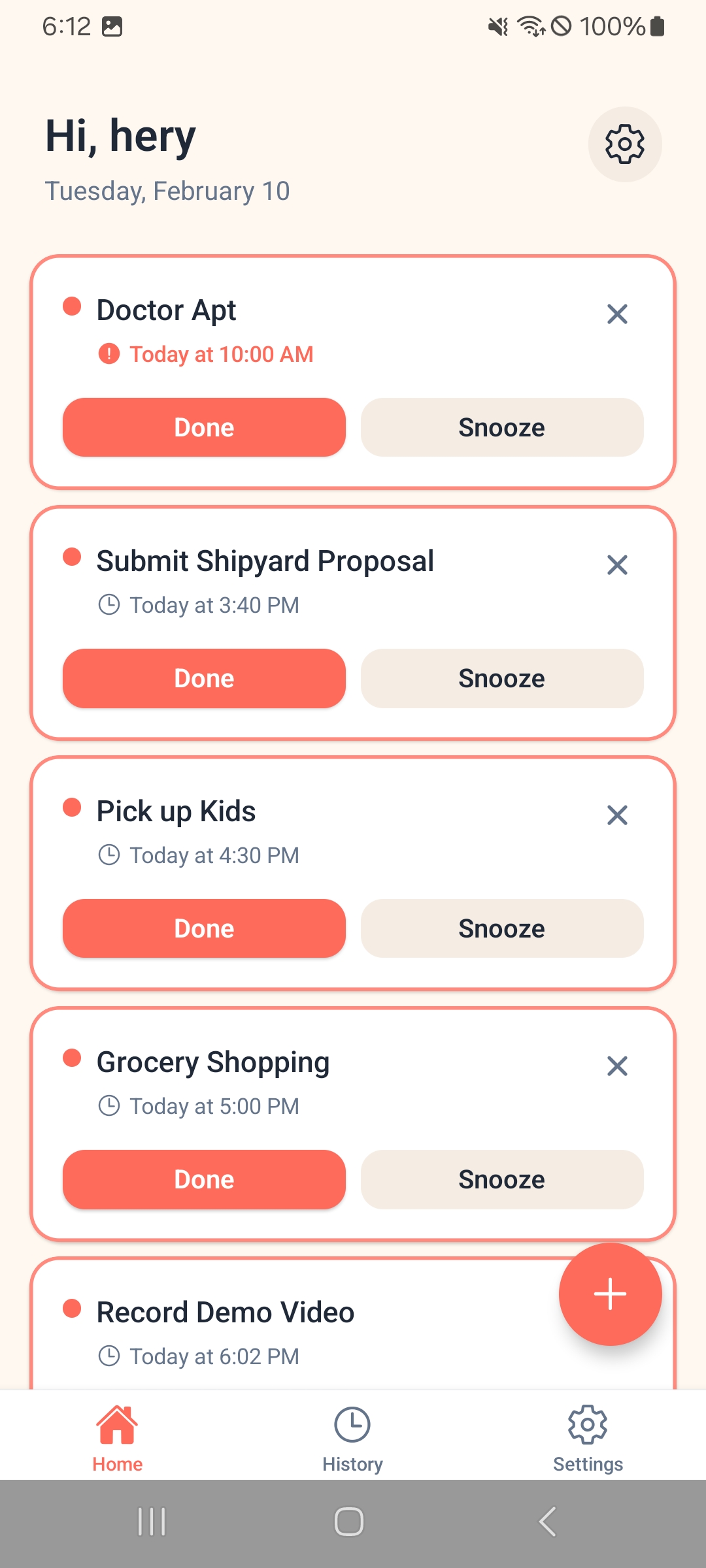The width and height of the screenshot is (706, 1568).
Task: Snooze Submit Shipyard Proposal reminder
Action: (501, 678)
